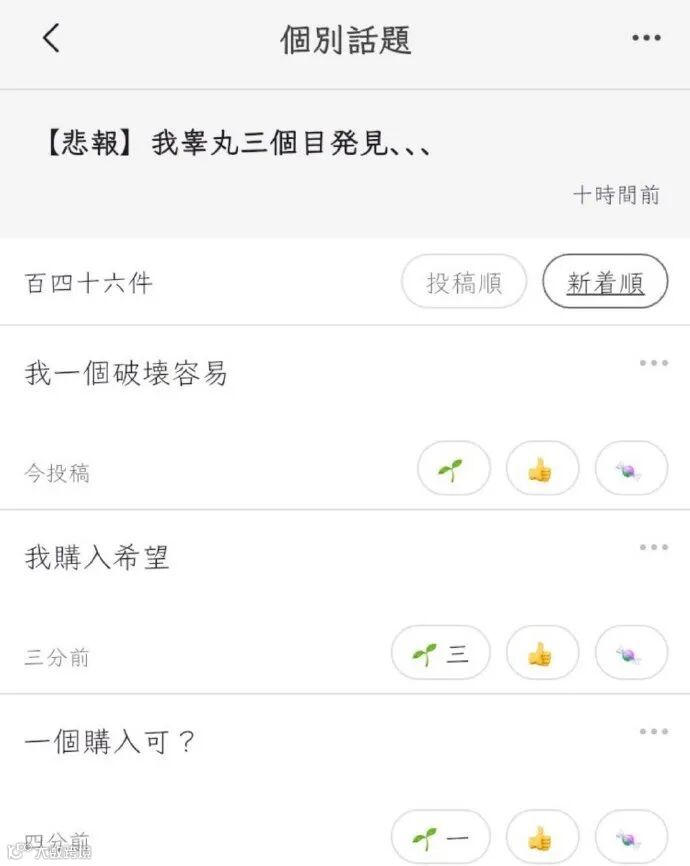Sort comments by 新着順
Screen dimensions: 690x866
pyautogui.click(x=605, y=283)
